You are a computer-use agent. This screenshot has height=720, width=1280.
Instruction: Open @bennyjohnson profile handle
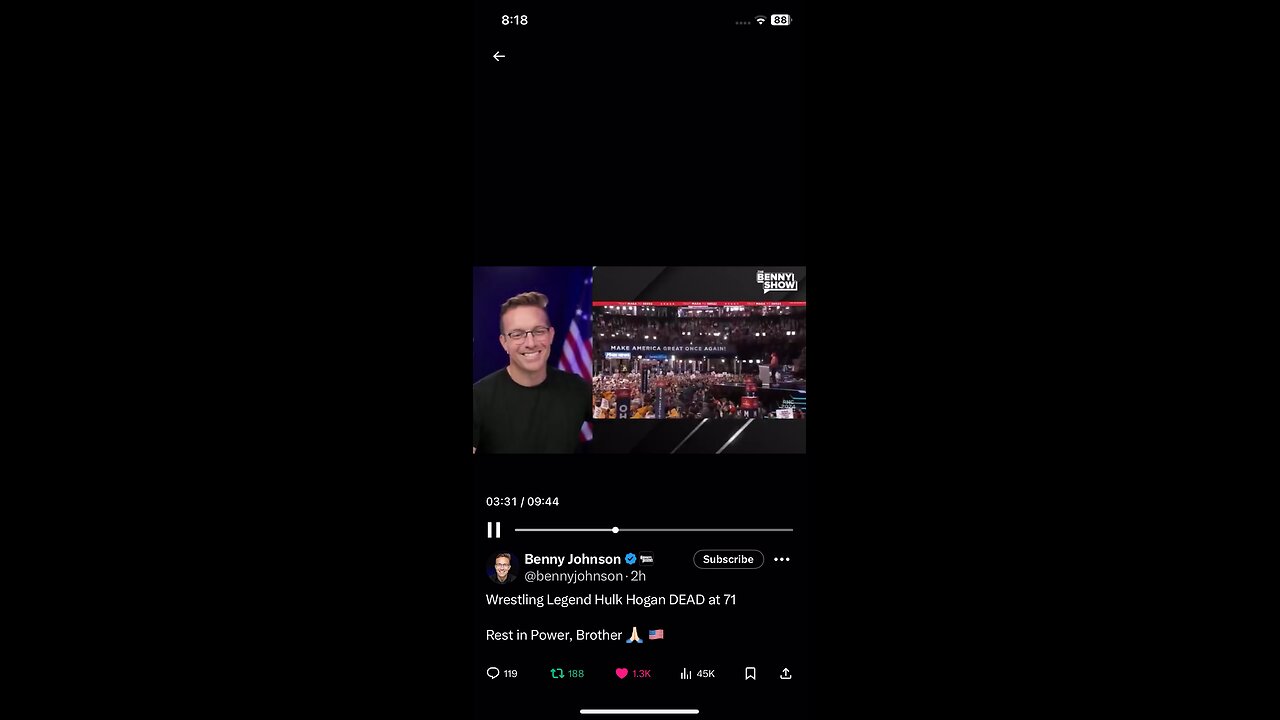coord(575,577)
